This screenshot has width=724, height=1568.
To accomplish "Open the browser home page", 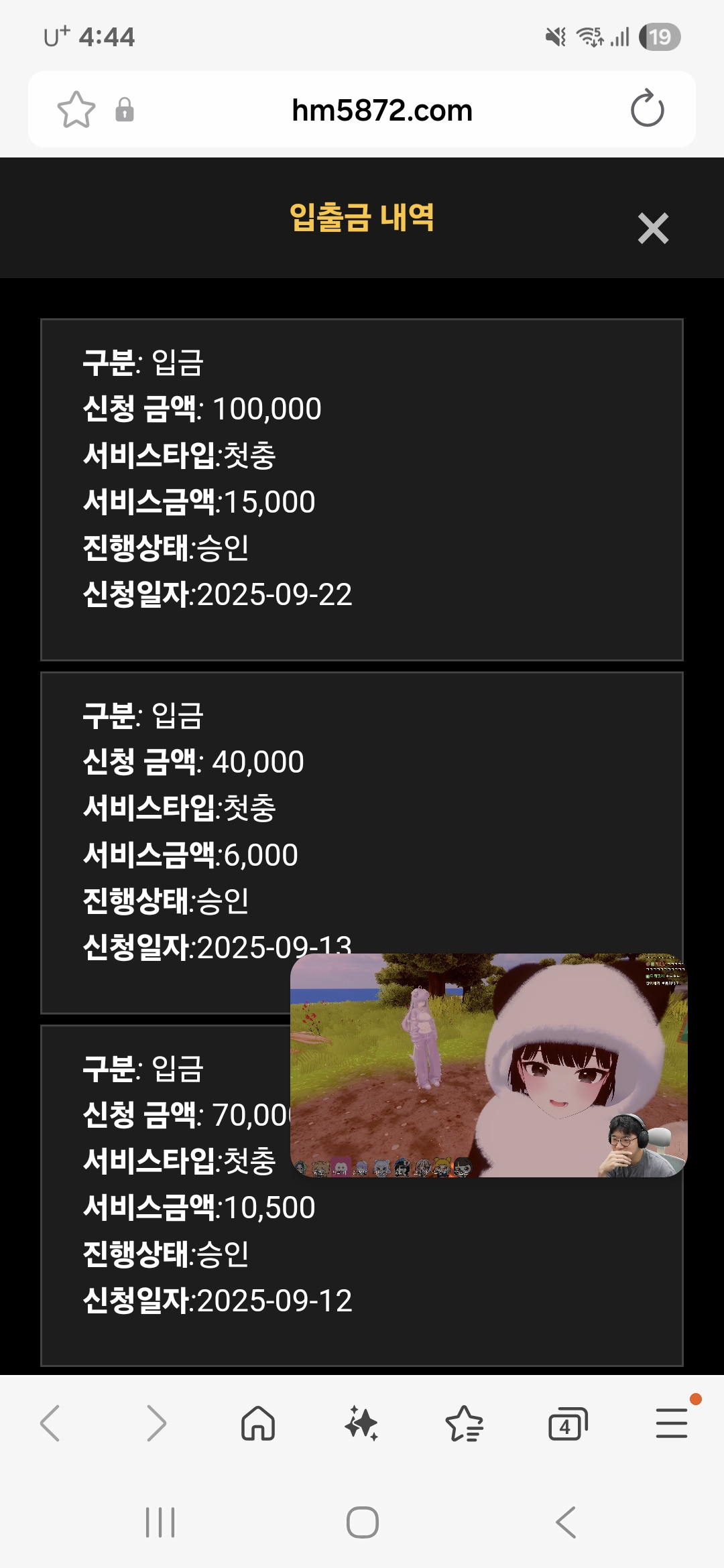I will 258,1423.
